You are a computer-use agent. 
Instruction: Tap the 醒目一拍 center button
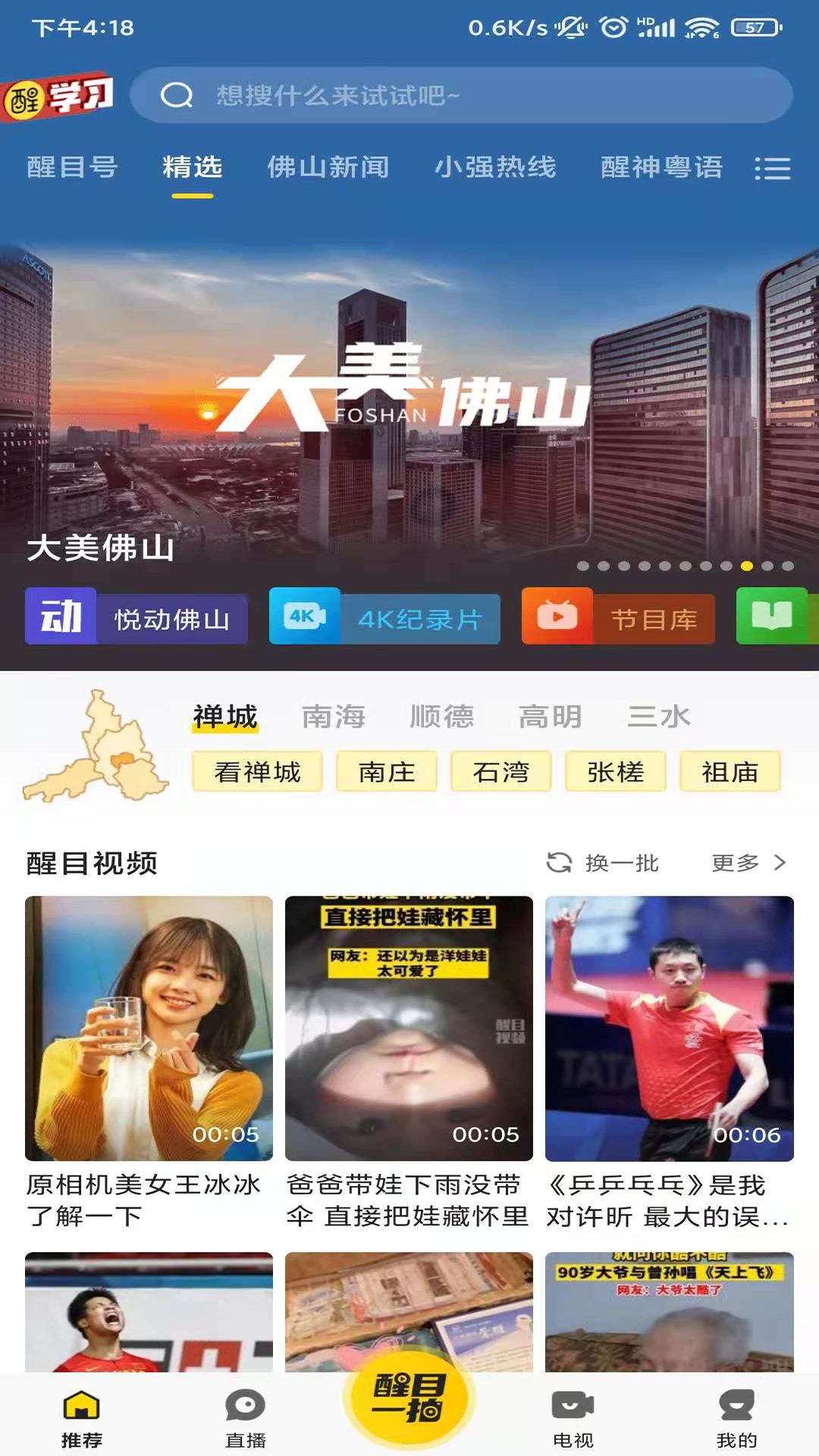pos(409,1397)
